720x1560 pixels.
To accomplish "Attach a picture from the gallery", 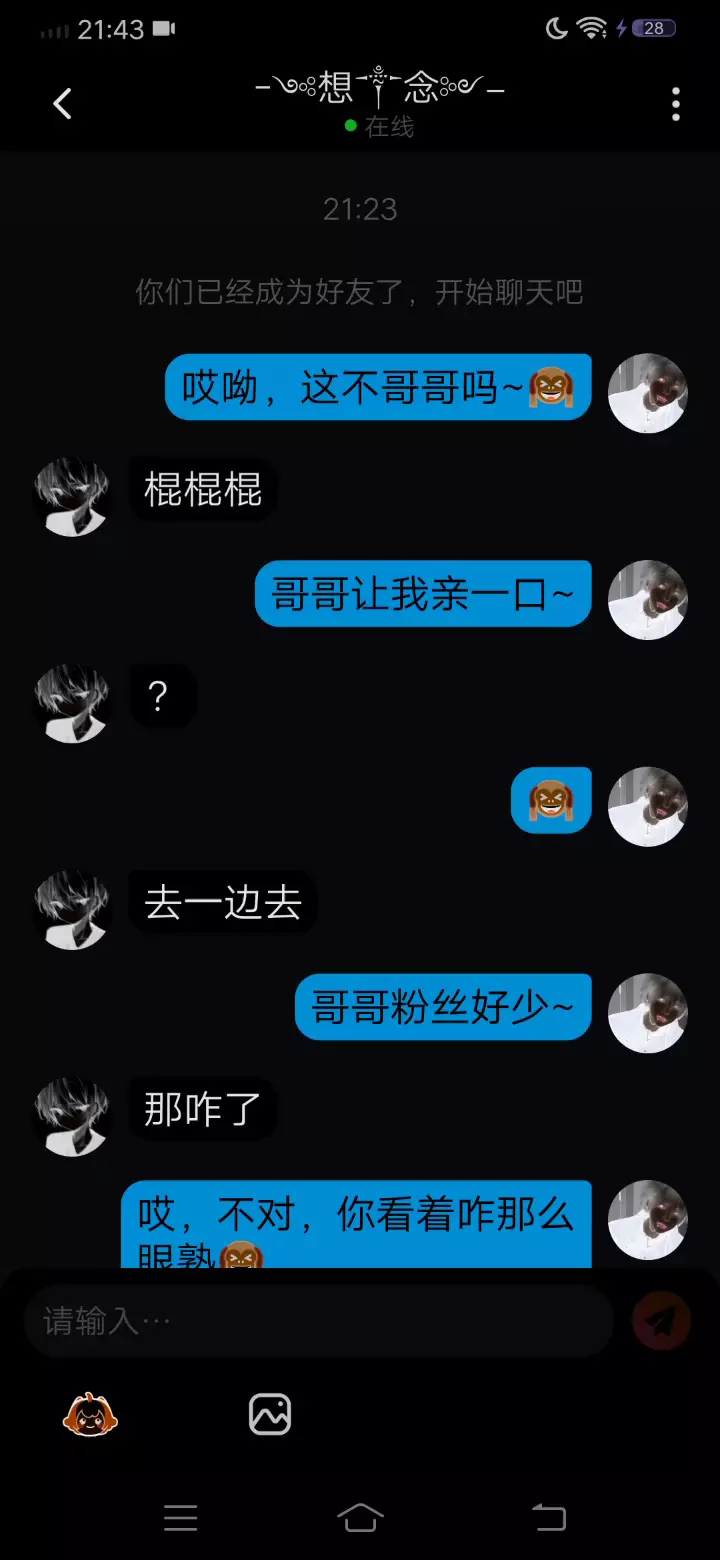I will [270, 1414].
